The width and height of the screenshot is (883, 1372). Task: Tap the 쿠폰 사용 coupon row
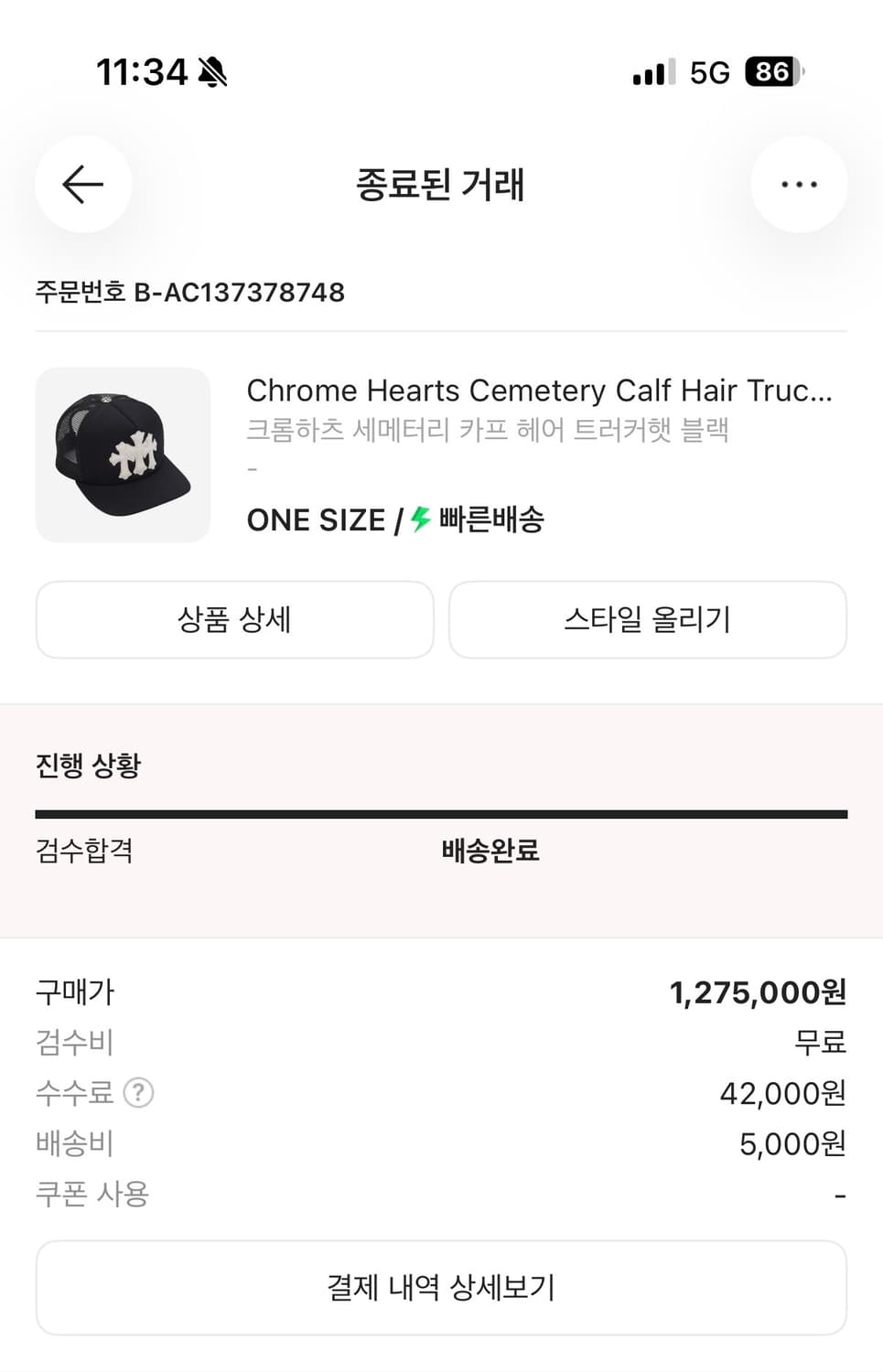point(92,1193)
